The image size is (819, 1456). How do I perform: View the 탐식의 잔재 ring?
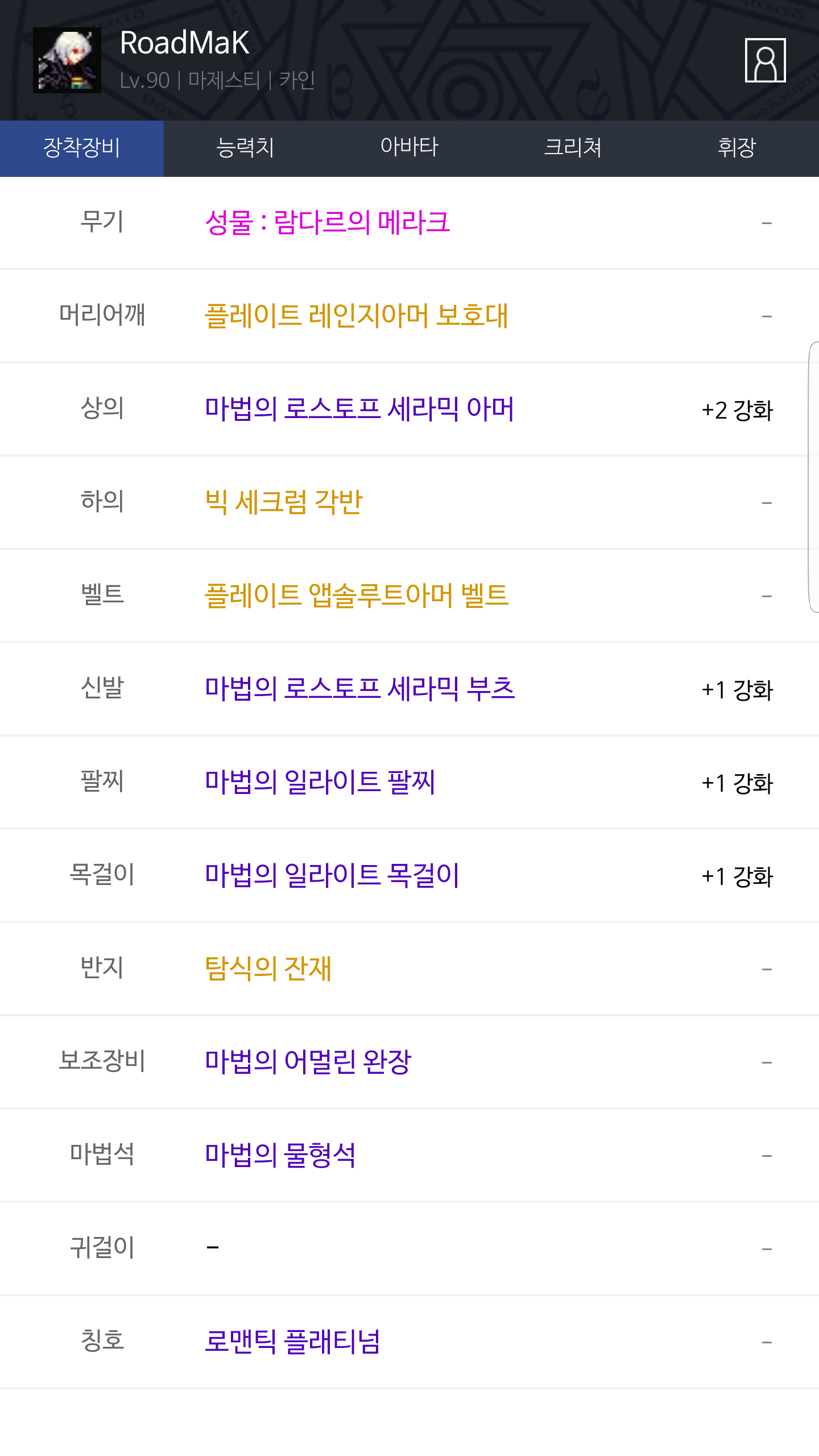click(x=268, y=969)
